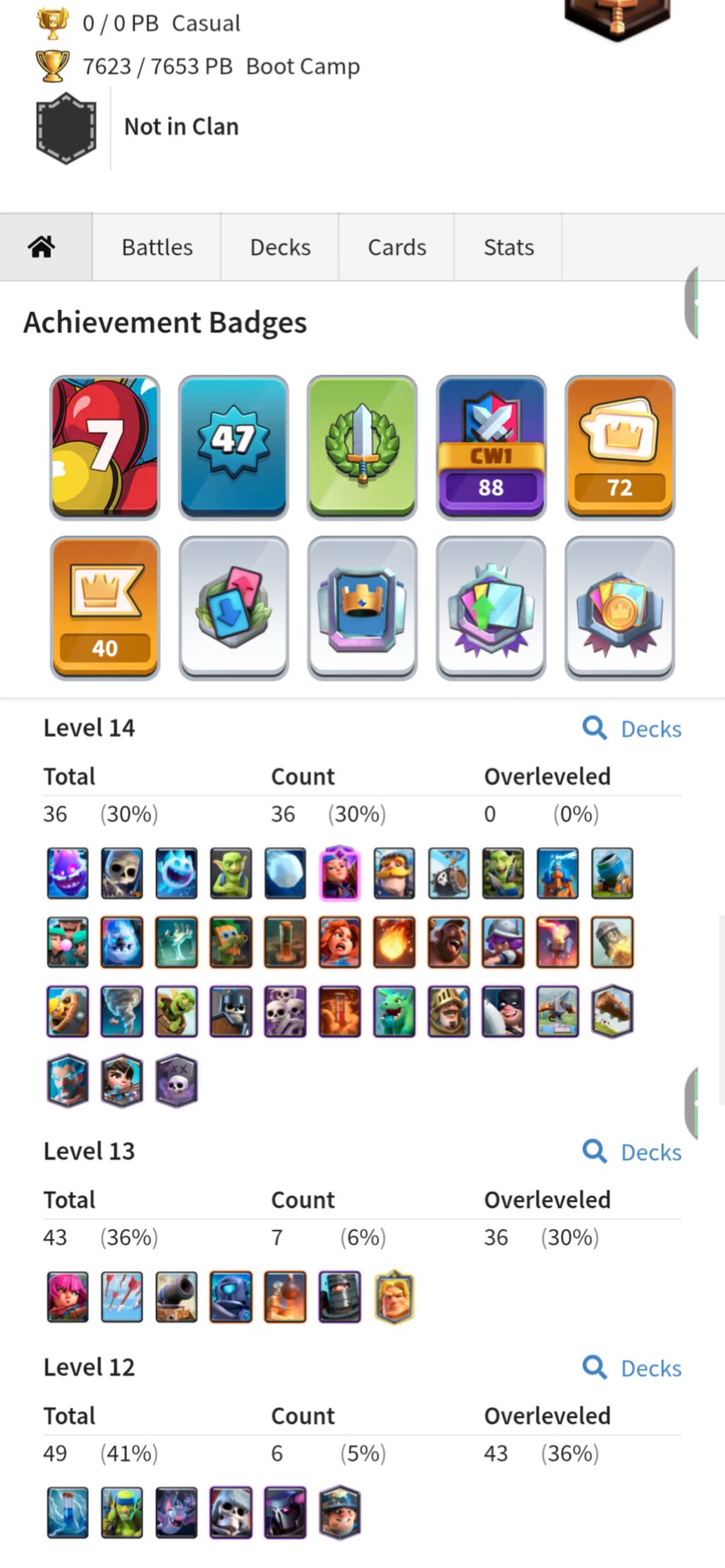Open the Tornado card
Viewport: 725px width, 1568px height.
[x=122, y=1011]
